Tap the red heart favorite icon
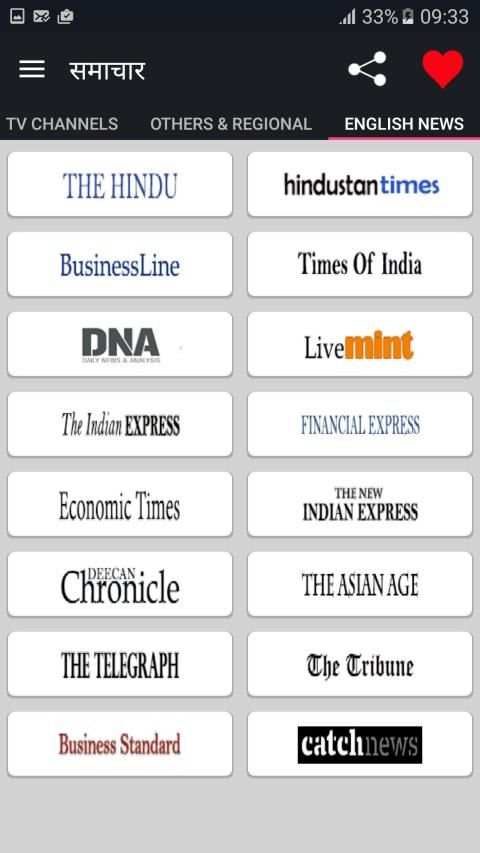 point(443,69)
